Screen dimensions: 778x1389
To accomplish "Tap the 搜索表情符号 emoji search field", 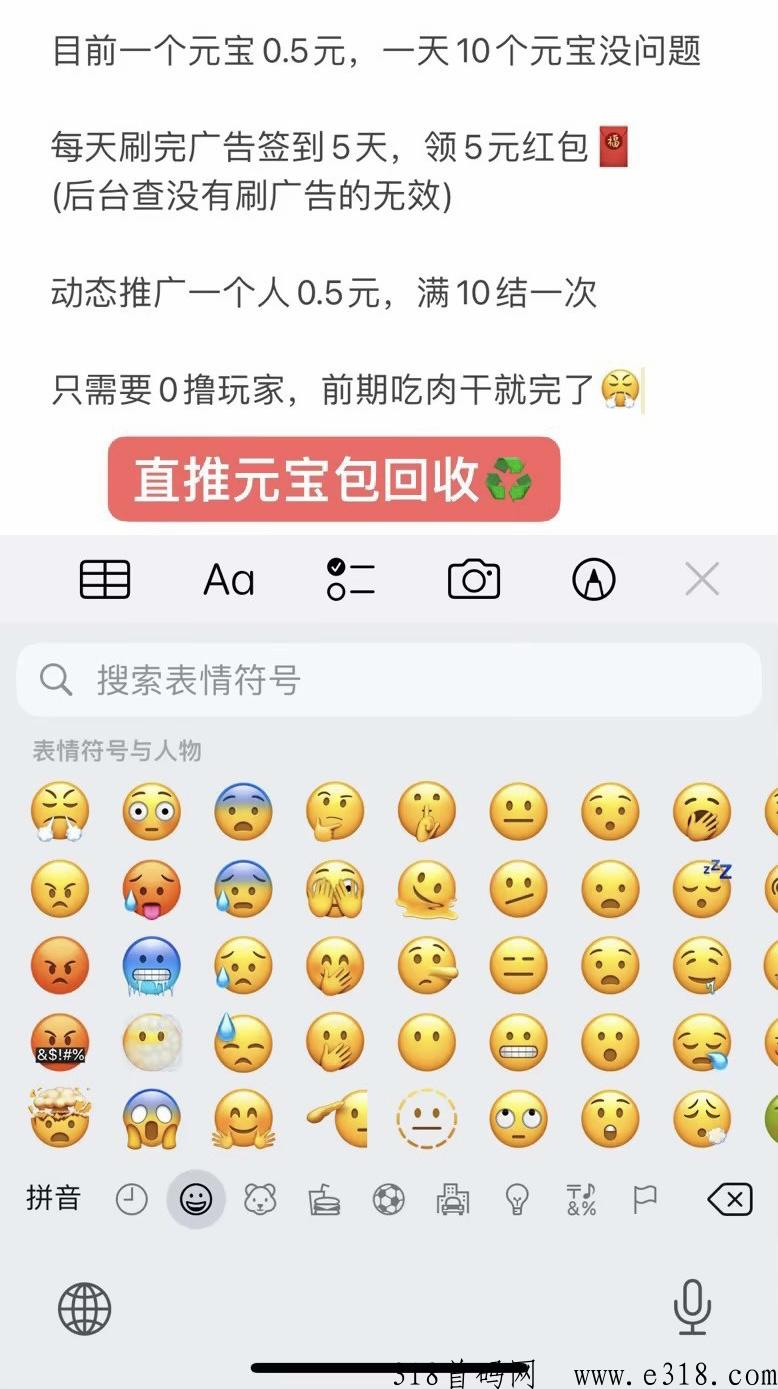I will coord(388,680).
